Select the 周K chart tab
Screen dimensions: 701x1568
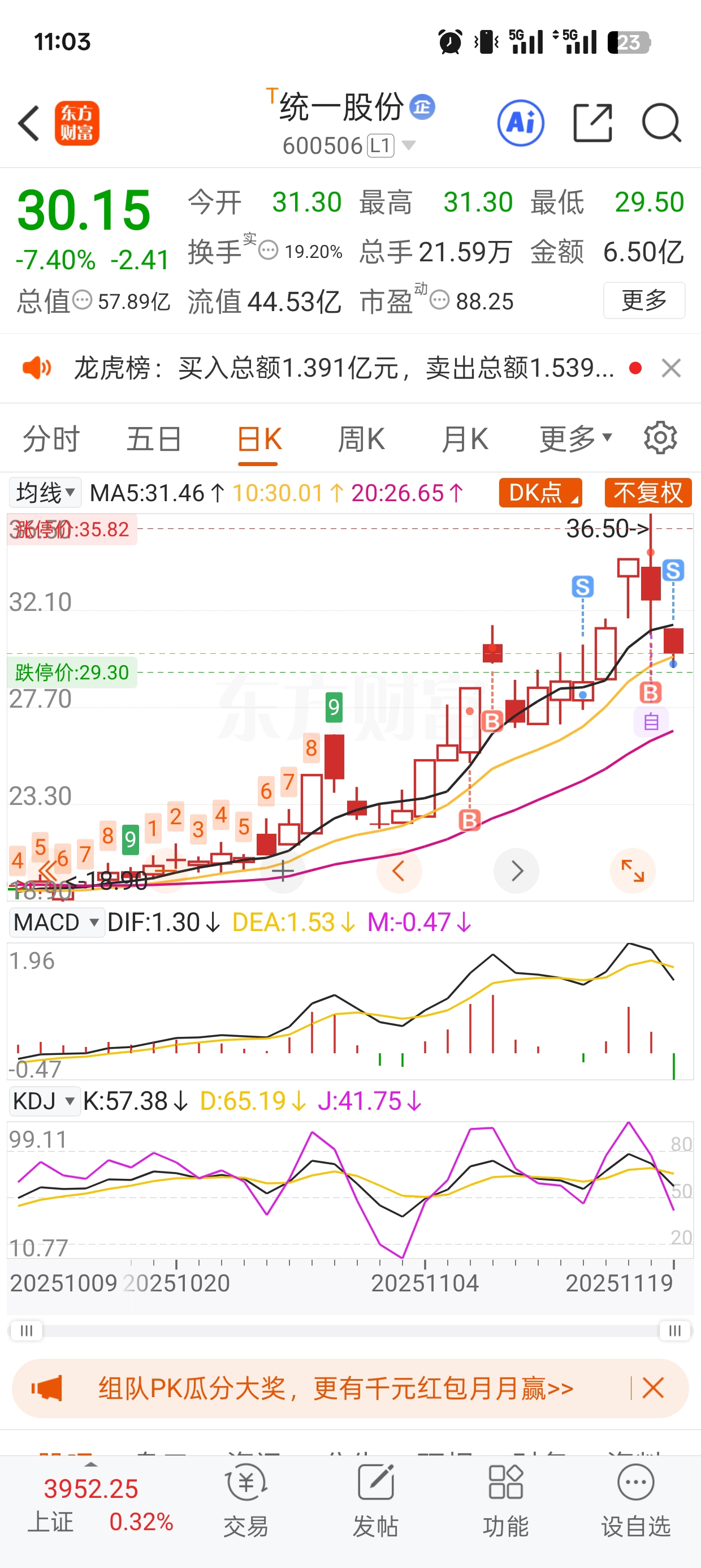click(x=361, y=439)
